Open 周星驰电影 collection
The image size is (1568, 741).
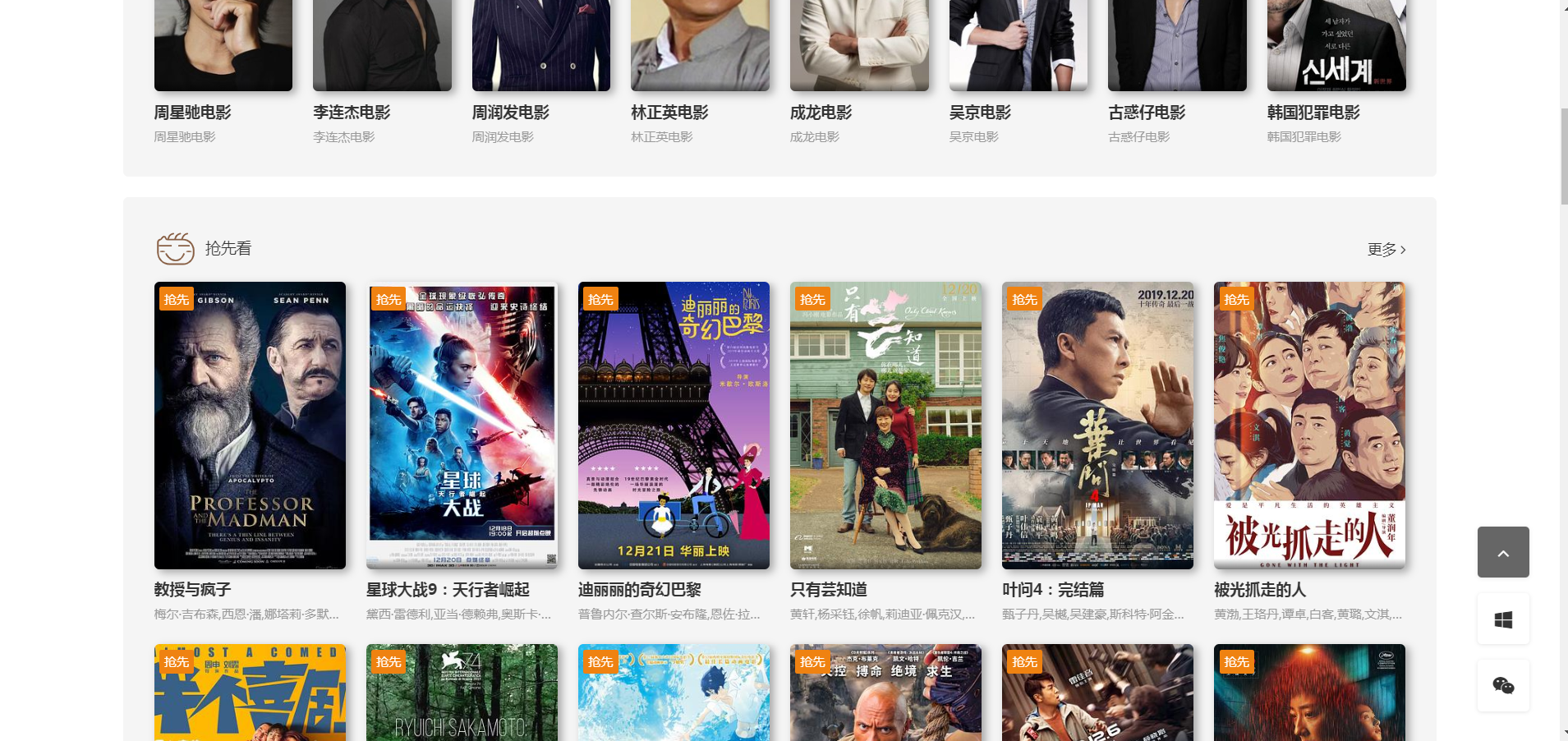point(193,113)
